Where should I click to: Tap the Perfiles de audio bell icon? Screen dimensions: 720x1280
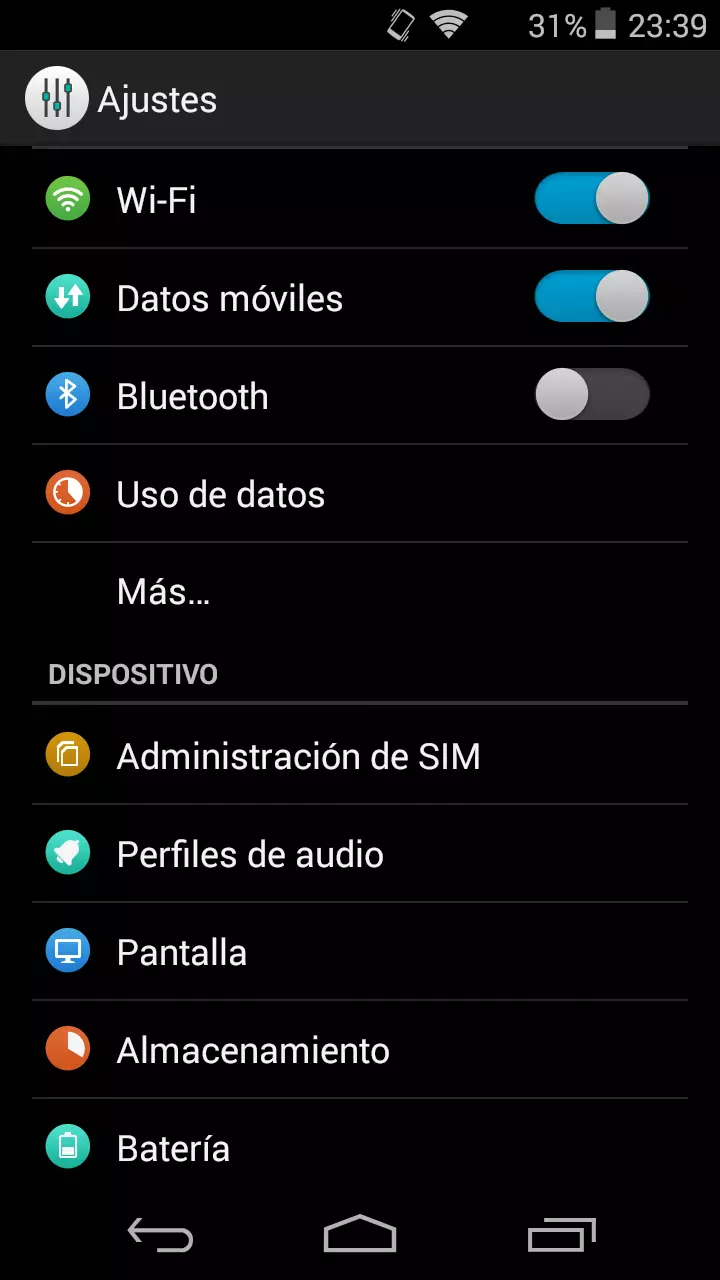pyautogui.click(x=67, y=853)
